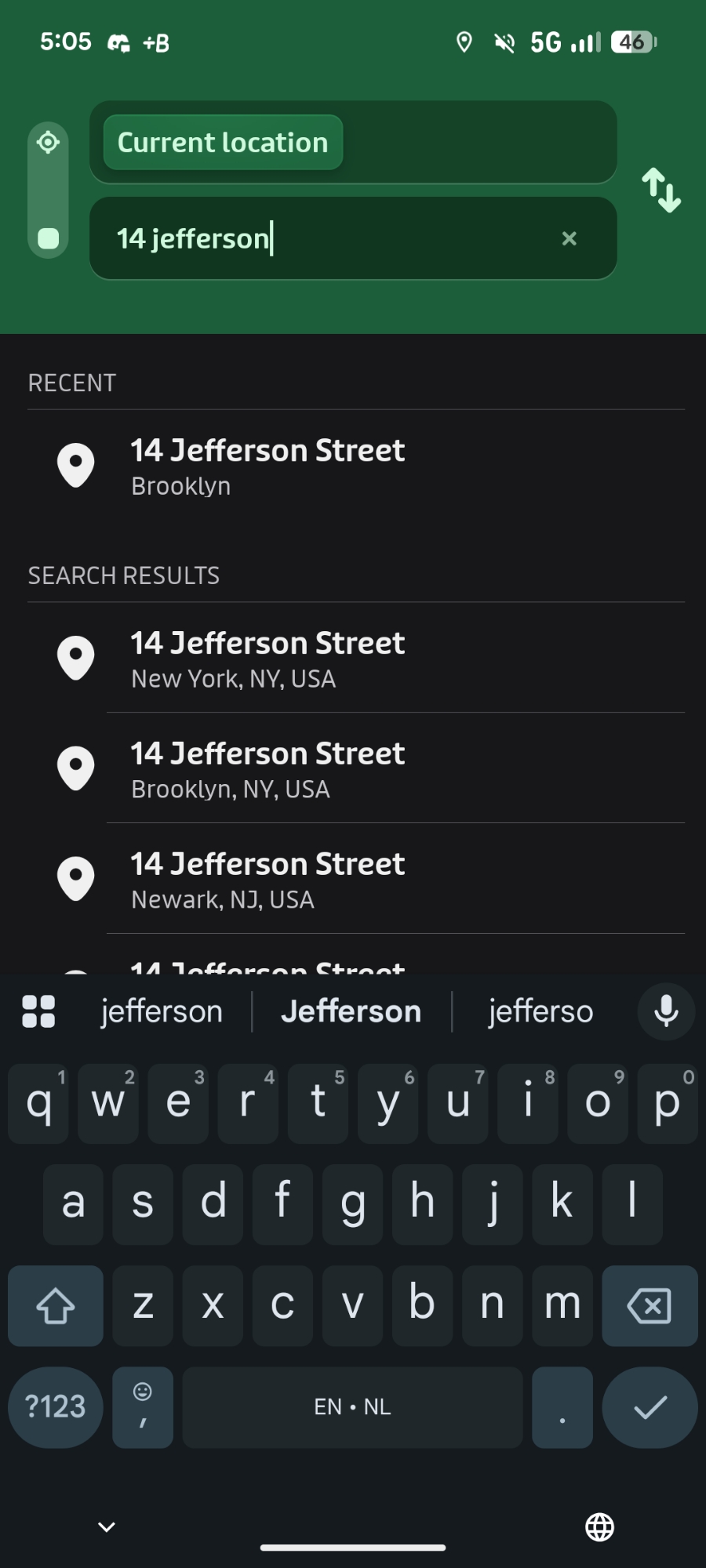Screen dimensions: 706x1568
Task: Open the keyboard's four-square tools menu
Action: (x=38, y=1011)
